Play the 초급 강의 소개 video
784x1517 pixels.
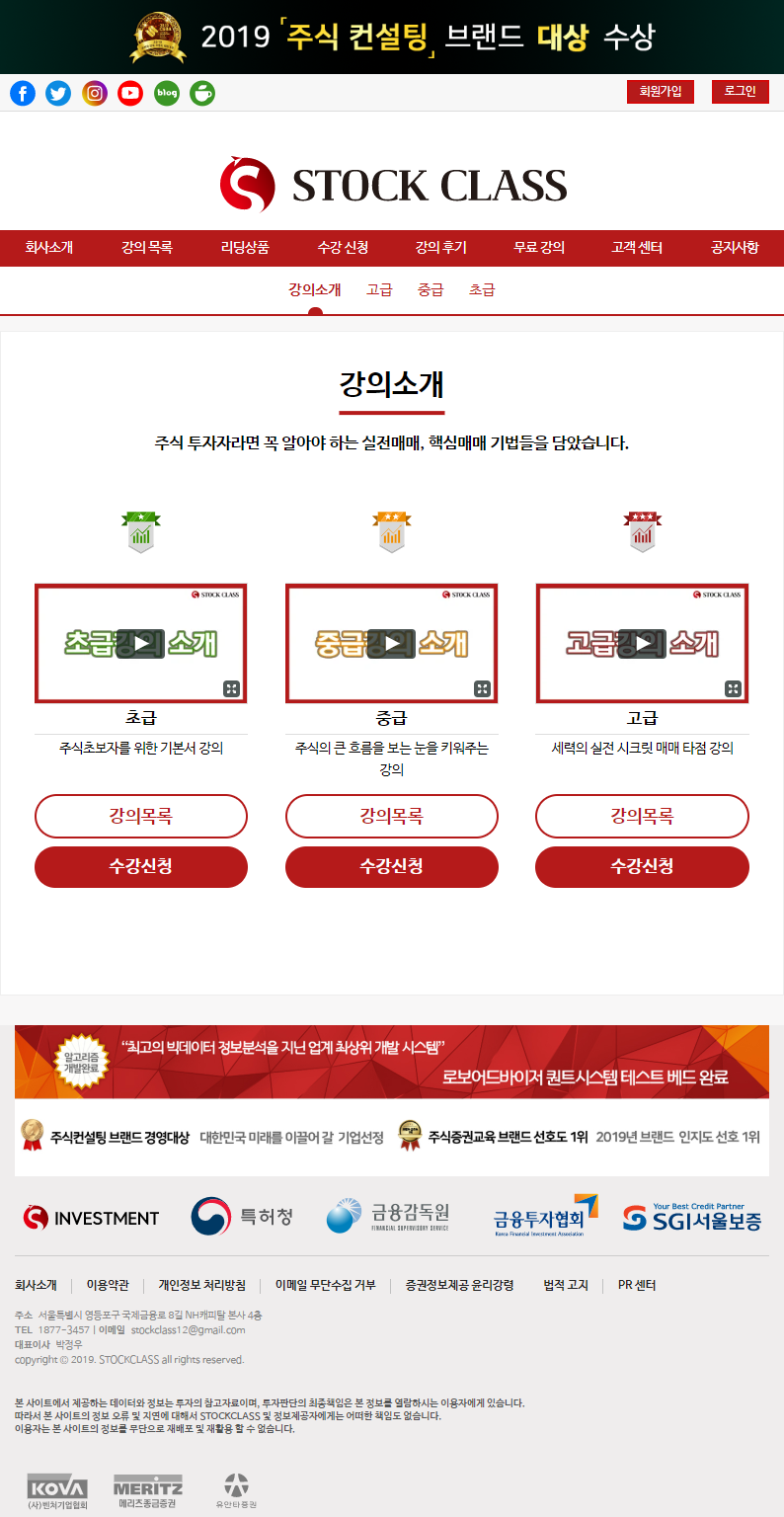141,643
